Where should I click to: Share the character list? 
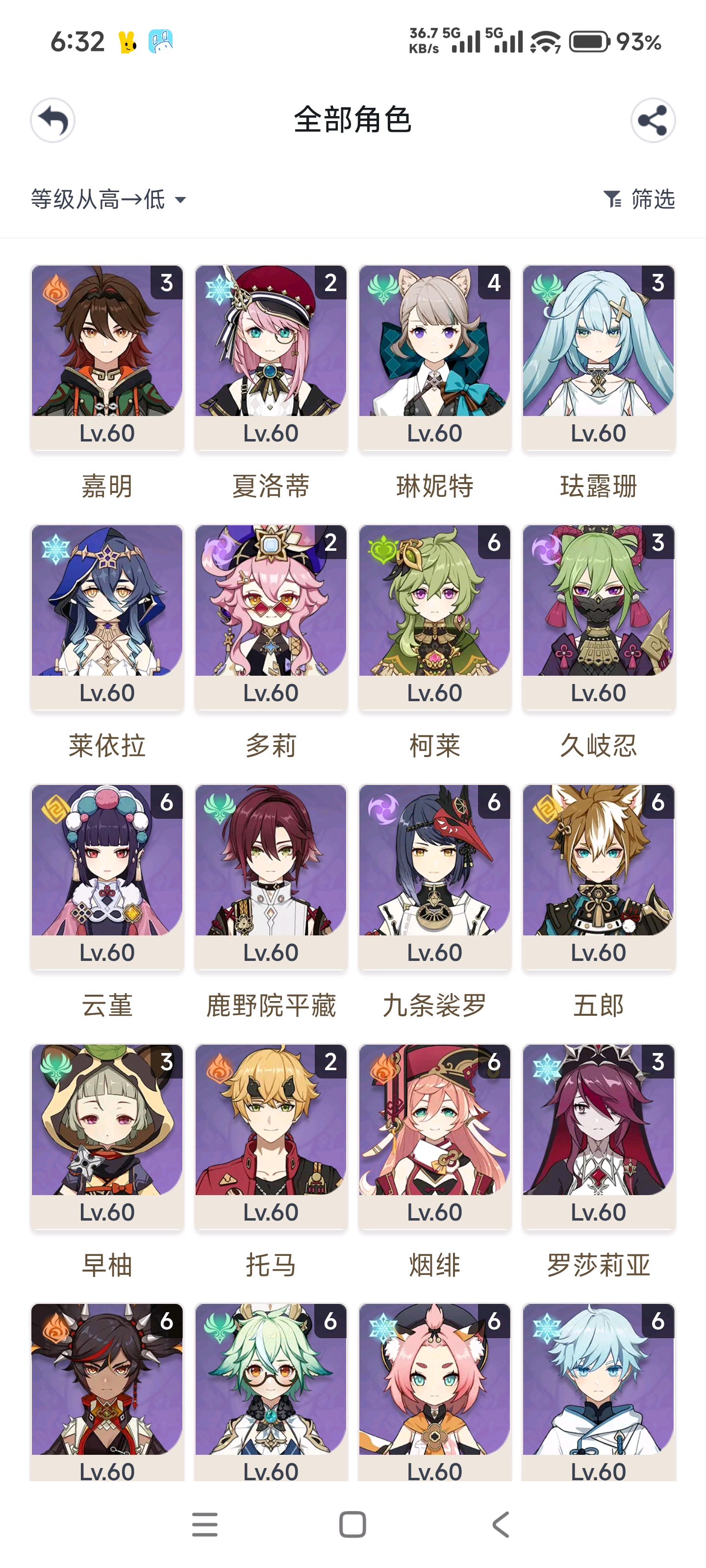[653, 120]
